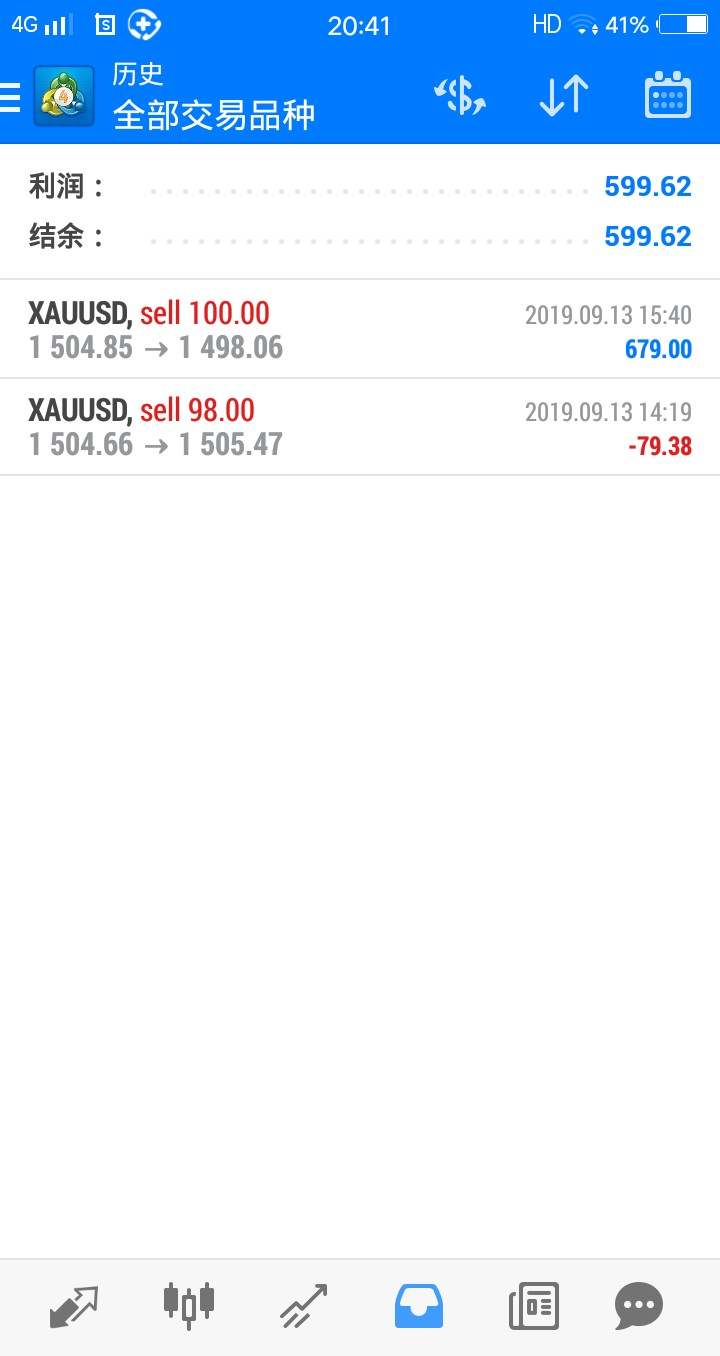Select the History inbox tab
This screenshot has width=720, height=1356.
click(418, 1305)
